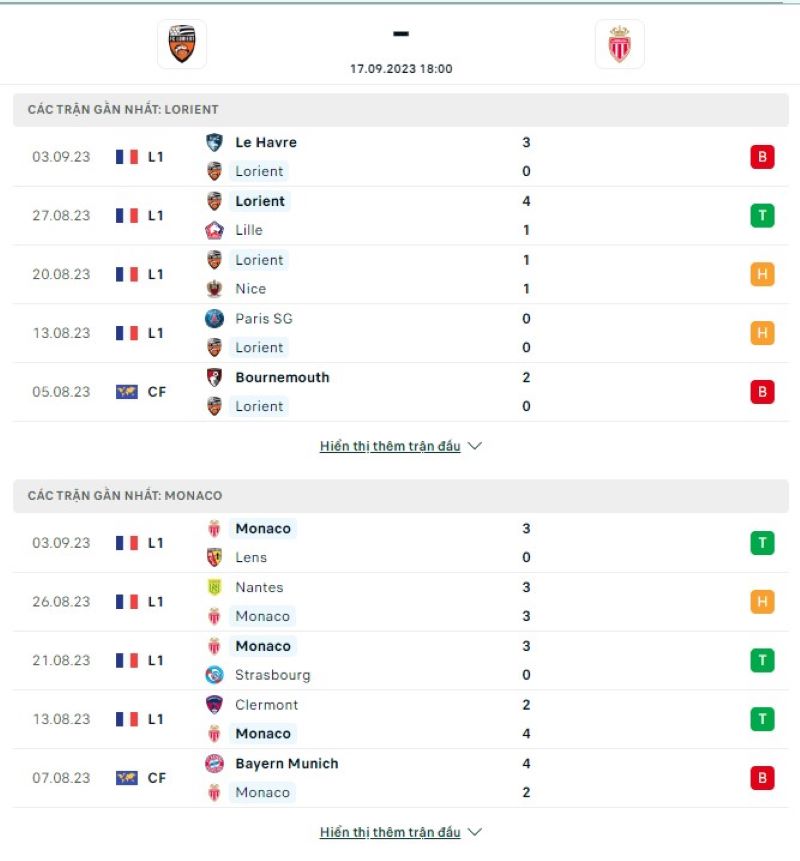The width and height of the screenshot is (800, 861).
Task: Expand more Lorient matches with the chevron
Action: [x=473, y=447]
